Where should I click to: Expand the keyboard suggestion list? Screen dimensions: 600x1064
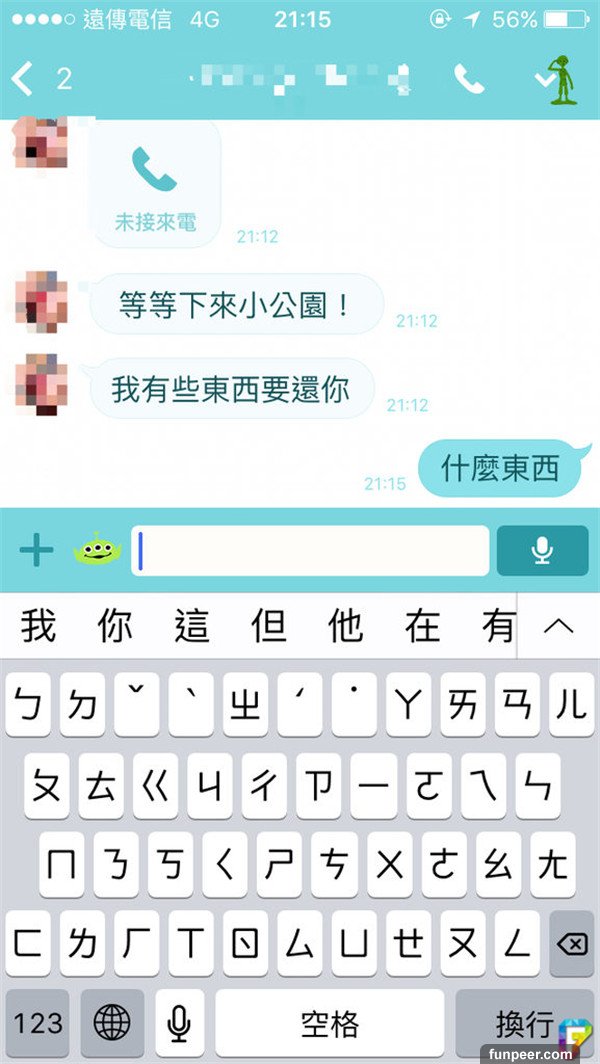(558, 627)
